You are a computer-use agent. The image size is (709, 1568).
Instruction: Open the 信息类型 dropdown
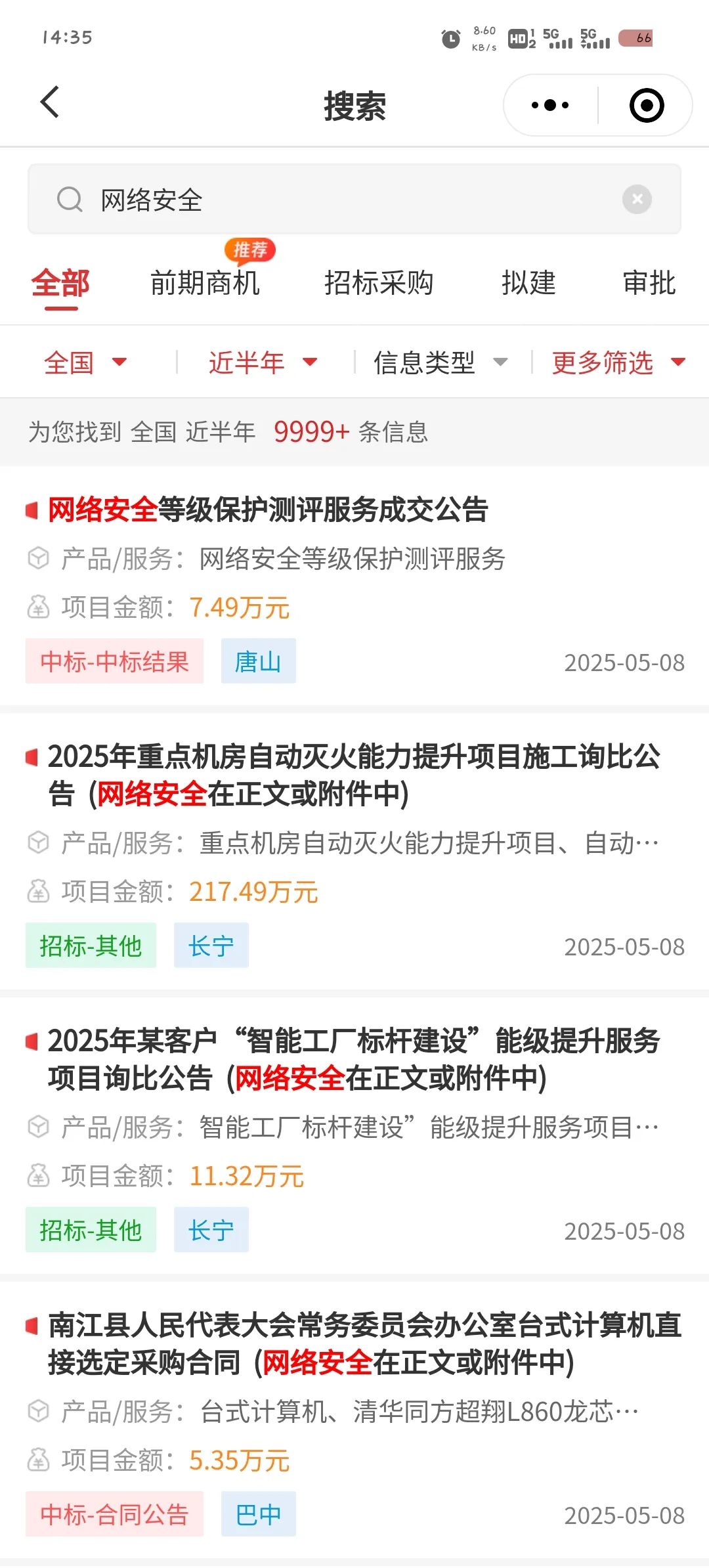click(440, 362)
